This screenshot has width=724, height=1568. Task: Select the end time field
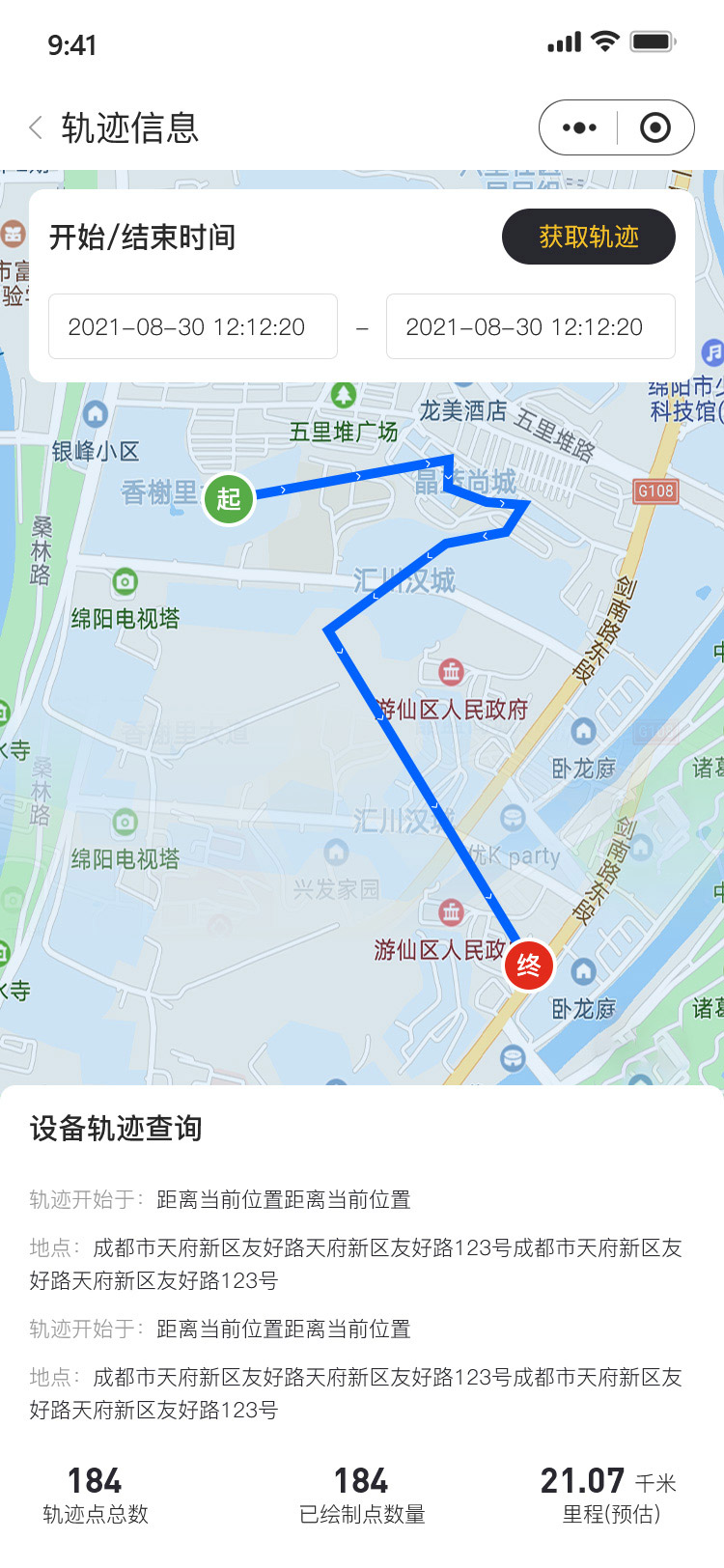click(531, 326)
